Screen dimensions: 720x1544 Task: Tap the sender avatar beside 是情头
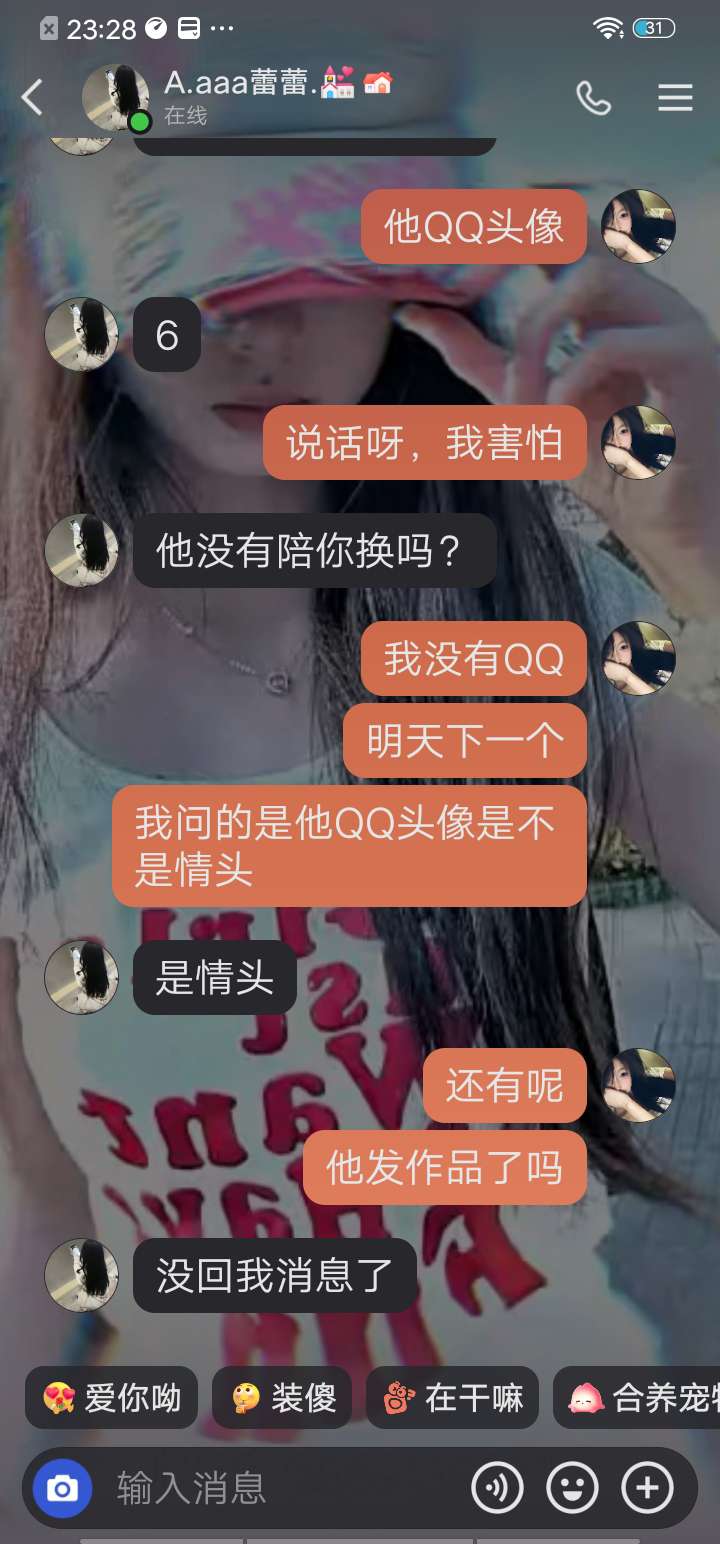click(82, 976)
